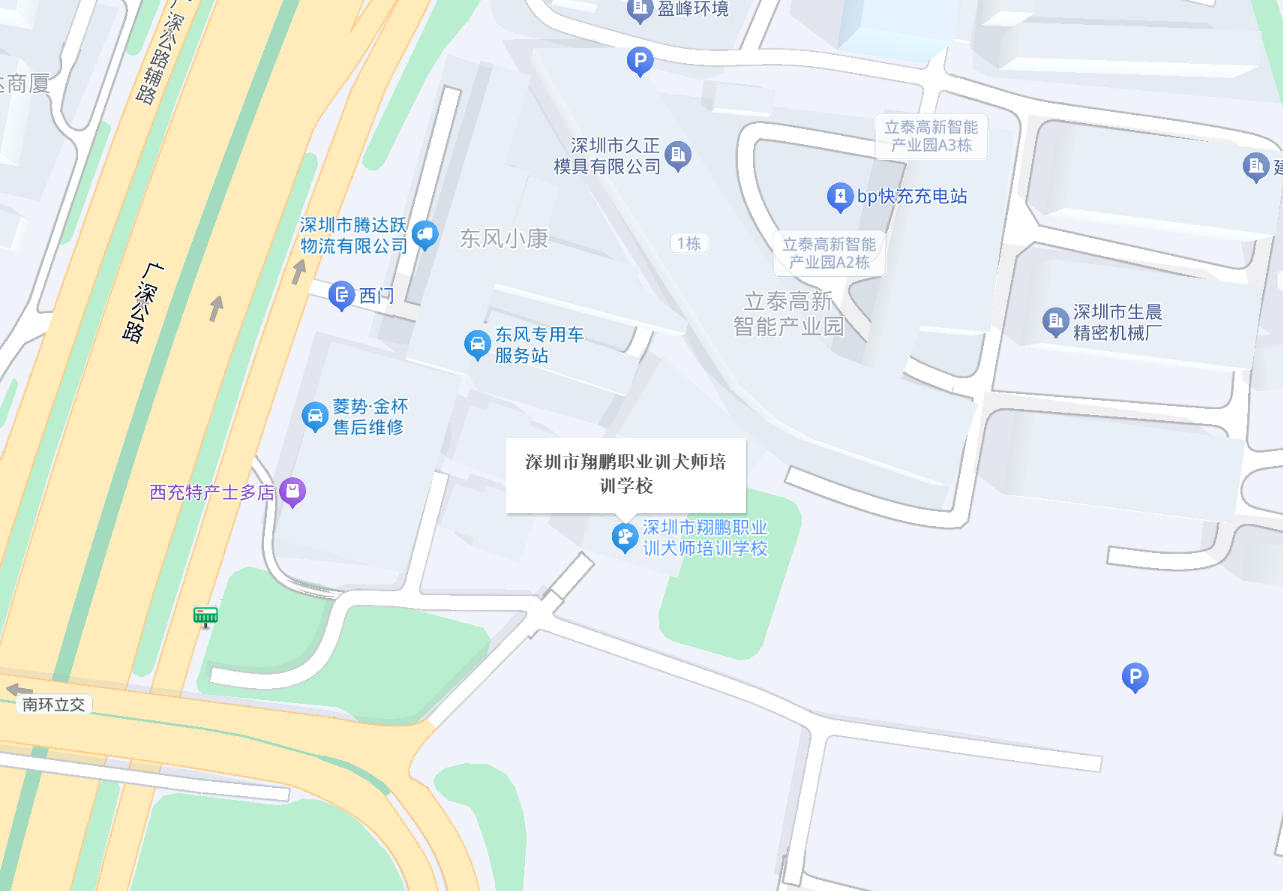Viewport: 1283px width, 891px height.
Task: Open the 西充特产士多店 shop marker
Action: [293, 492]
